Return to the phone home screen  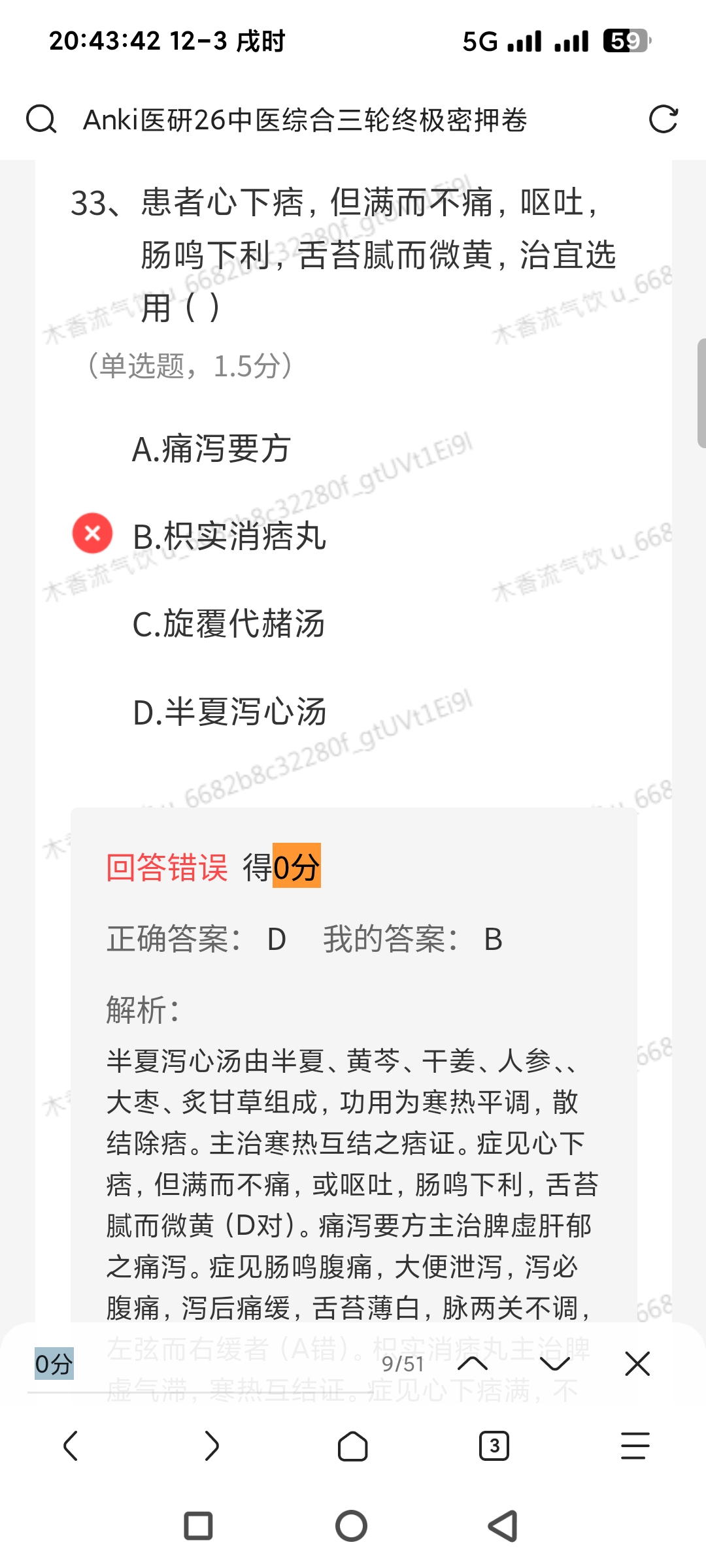tap(352, 1527)
